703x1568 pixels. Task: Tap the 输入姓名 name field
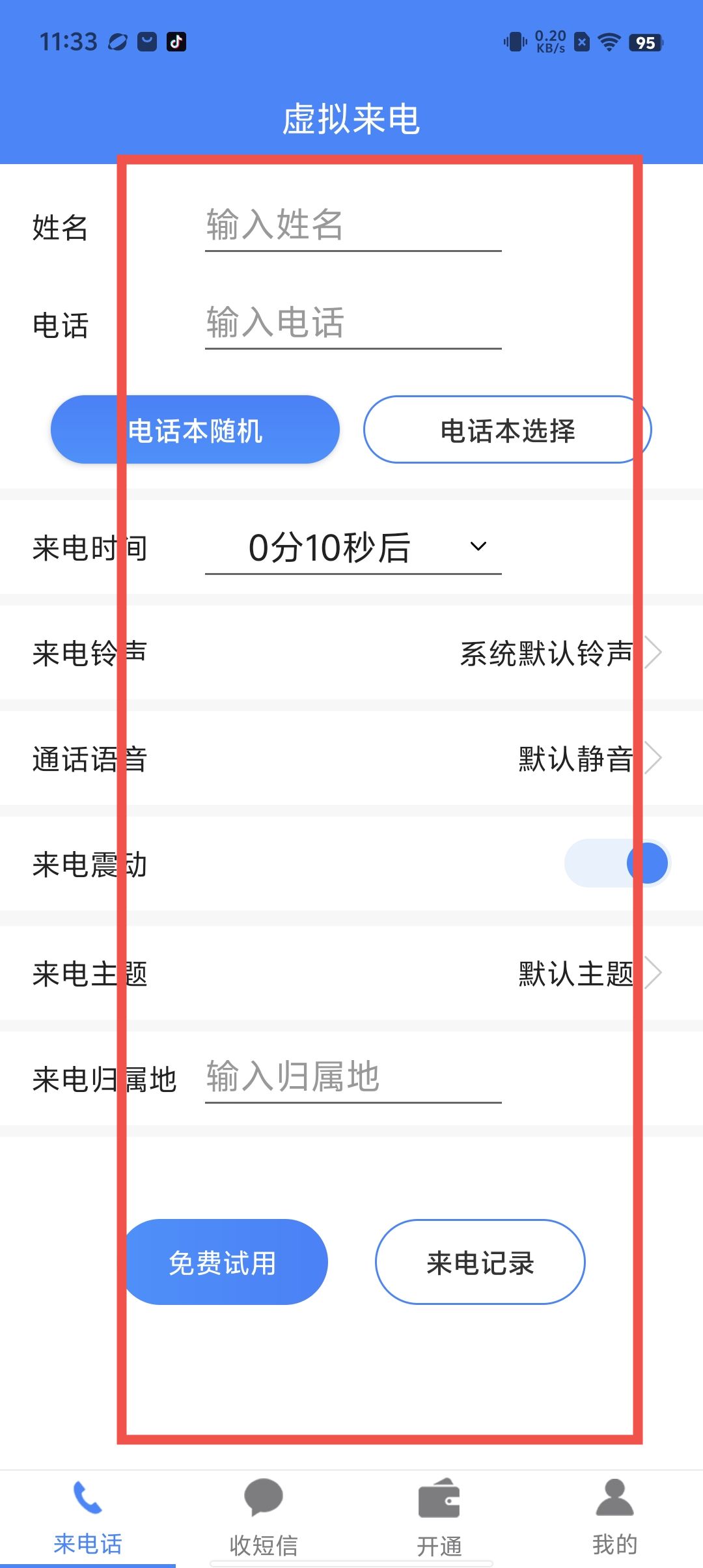(353, 225)
